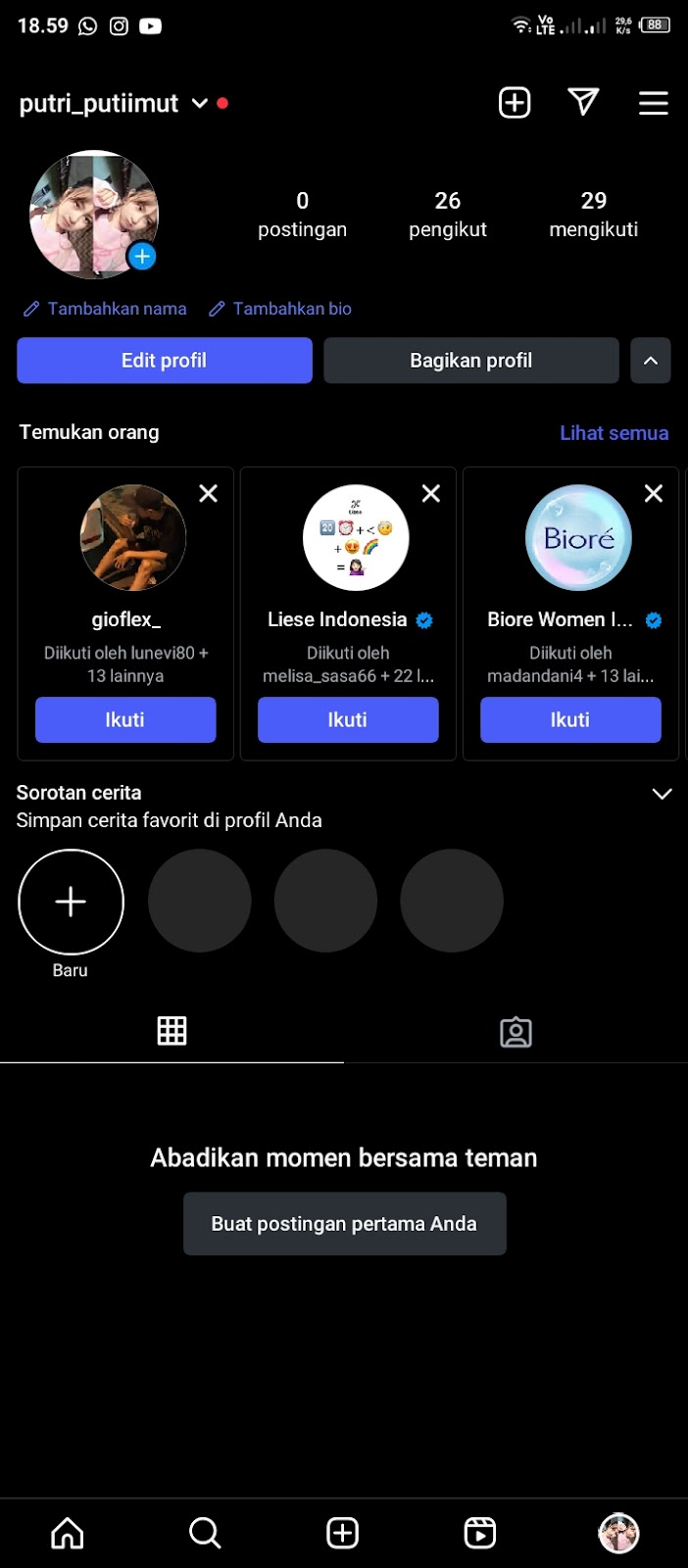Follow Liese Indonesia
Screen dimensions: 688x1568
point(348,720)
